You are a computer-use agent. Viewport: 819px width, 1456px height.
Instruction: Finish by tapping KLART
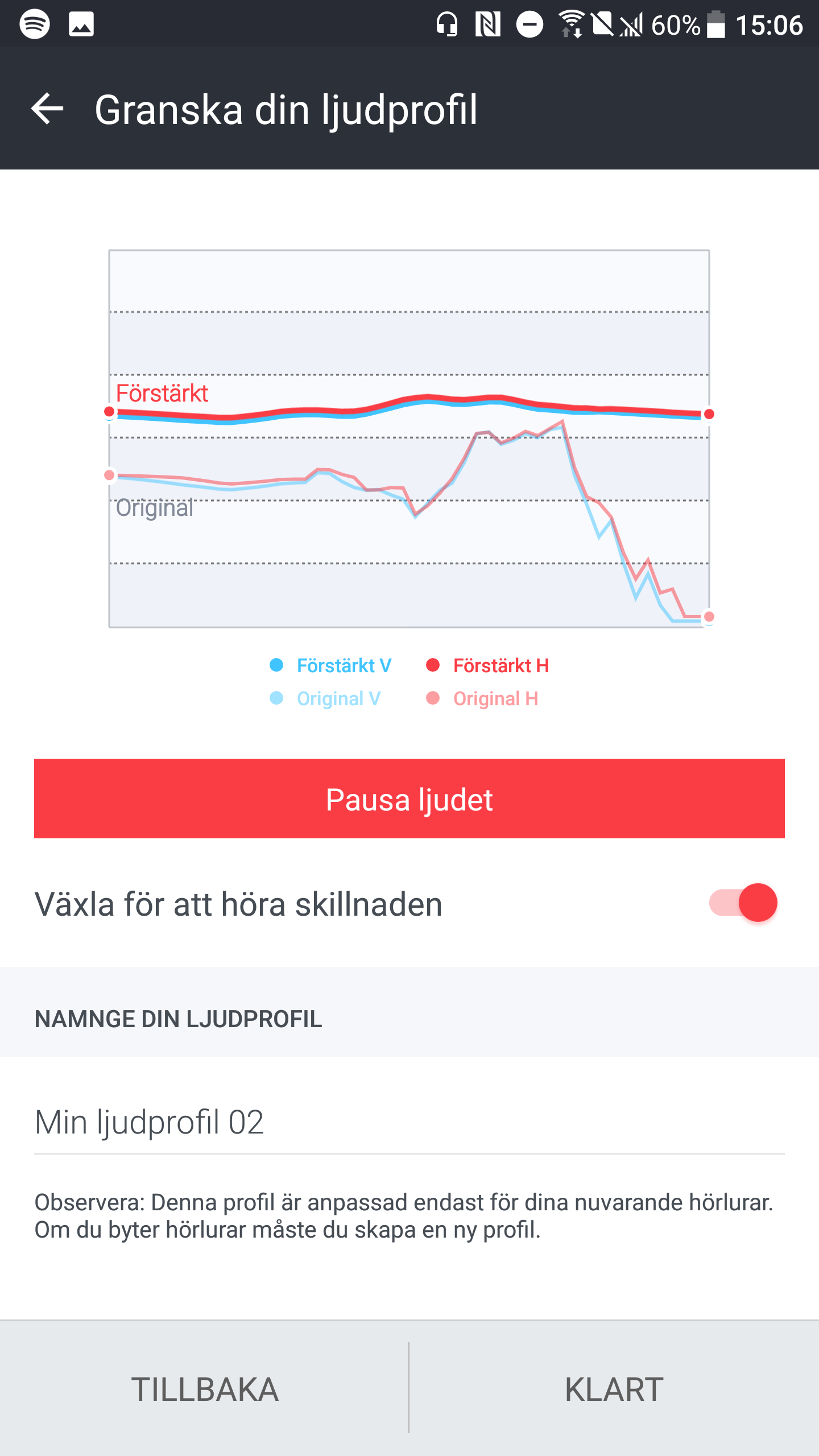coord(614,1389)
